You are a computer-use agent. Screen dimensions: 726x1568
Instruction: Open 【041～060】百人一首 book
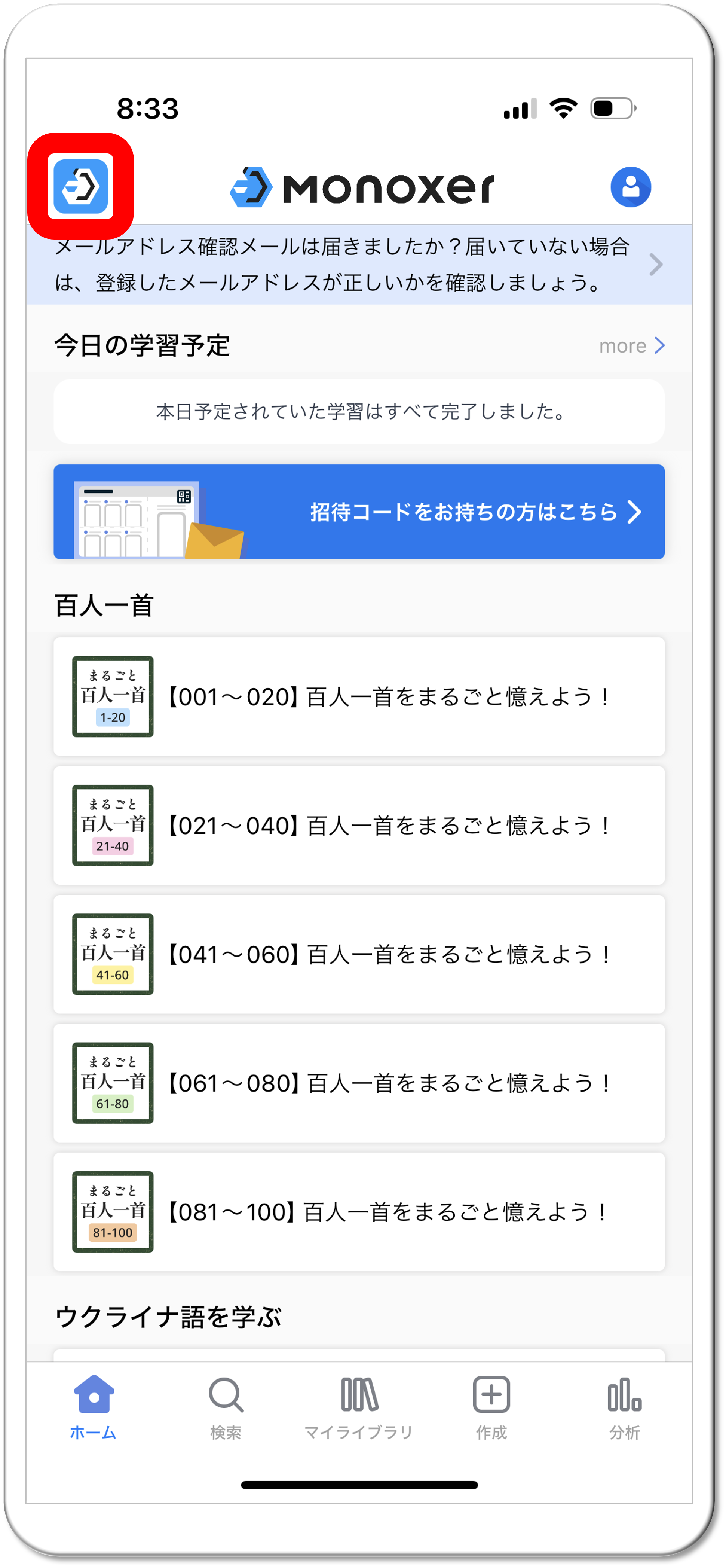coord(358,954)
